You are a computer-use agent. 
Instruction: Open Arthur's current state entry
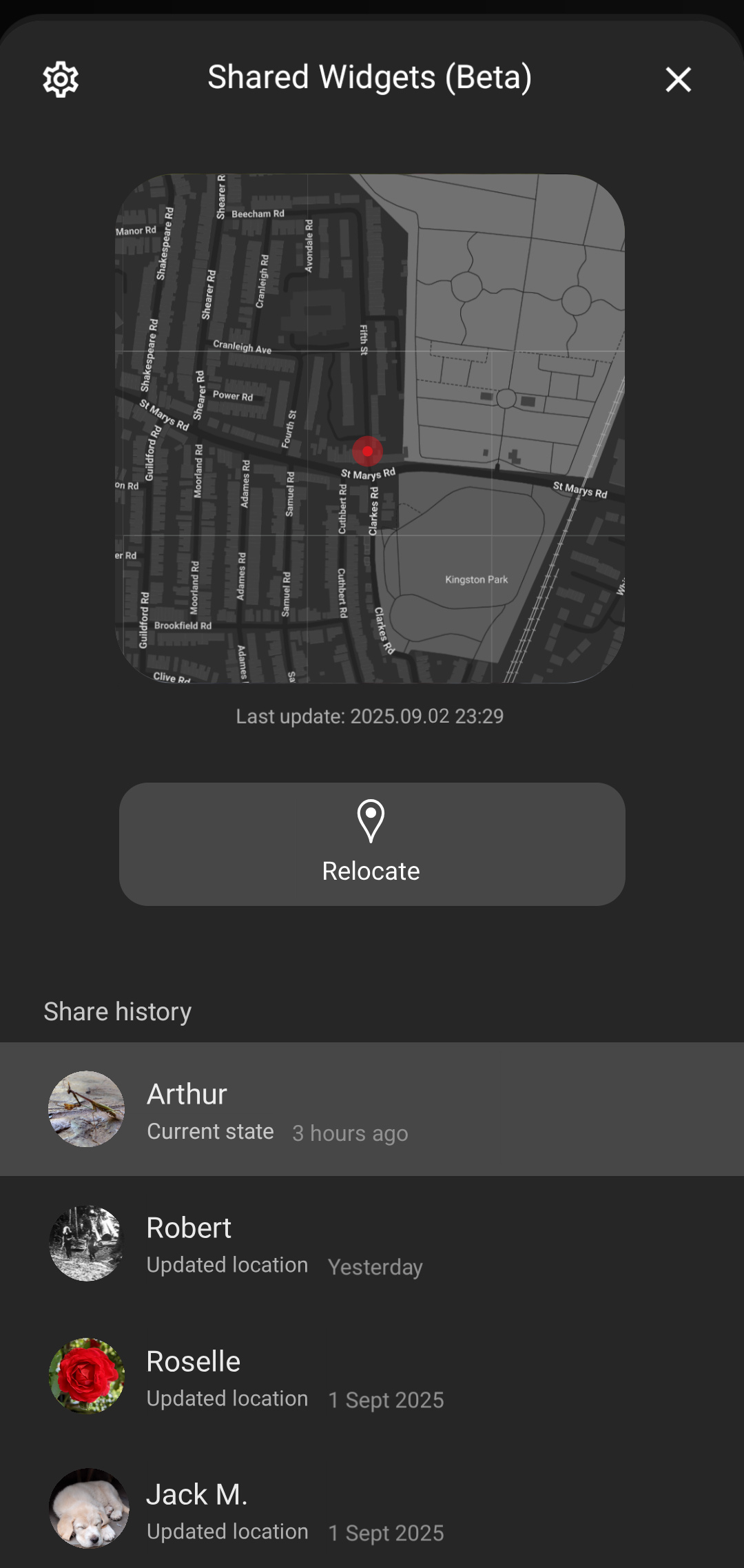coord(372,1109)
